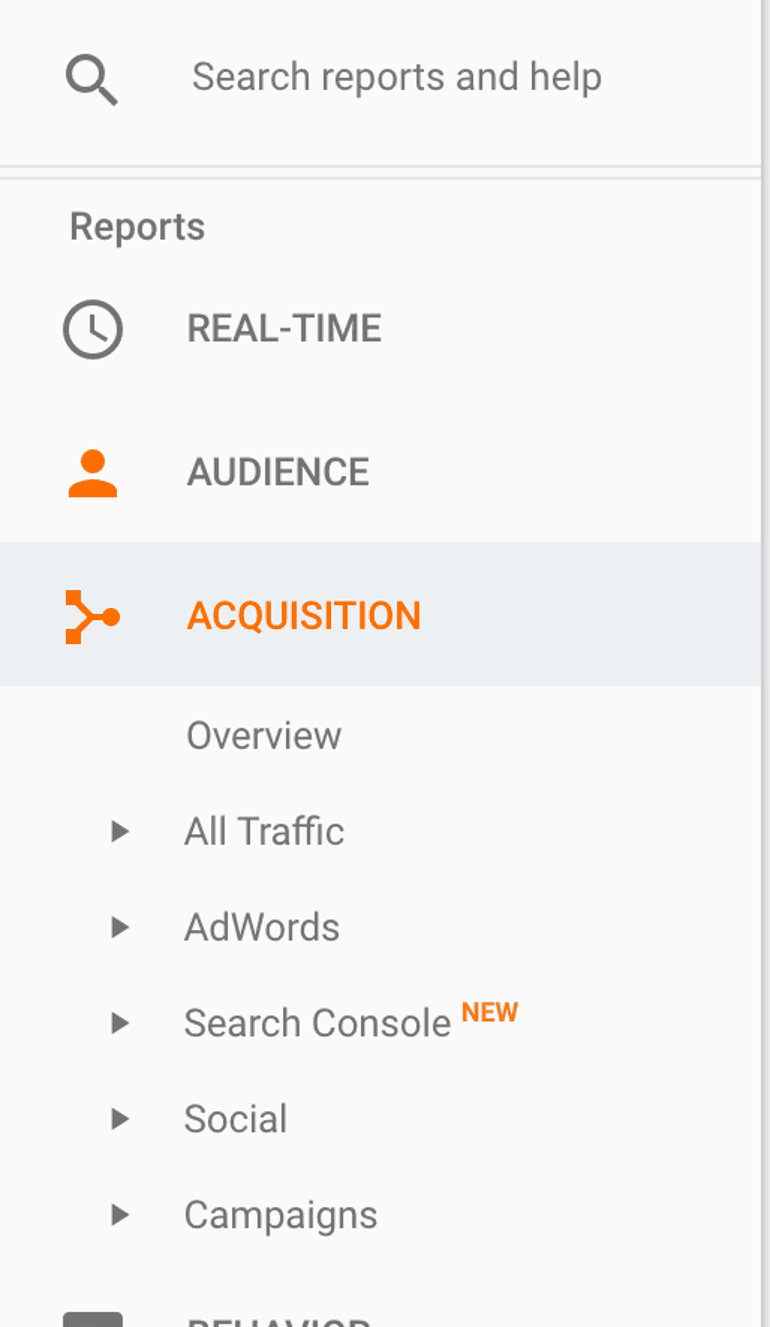This screenshot has width=770, height=1327.
Task: Open the Acquisition Overview report
Action: [x=264, y=736]
